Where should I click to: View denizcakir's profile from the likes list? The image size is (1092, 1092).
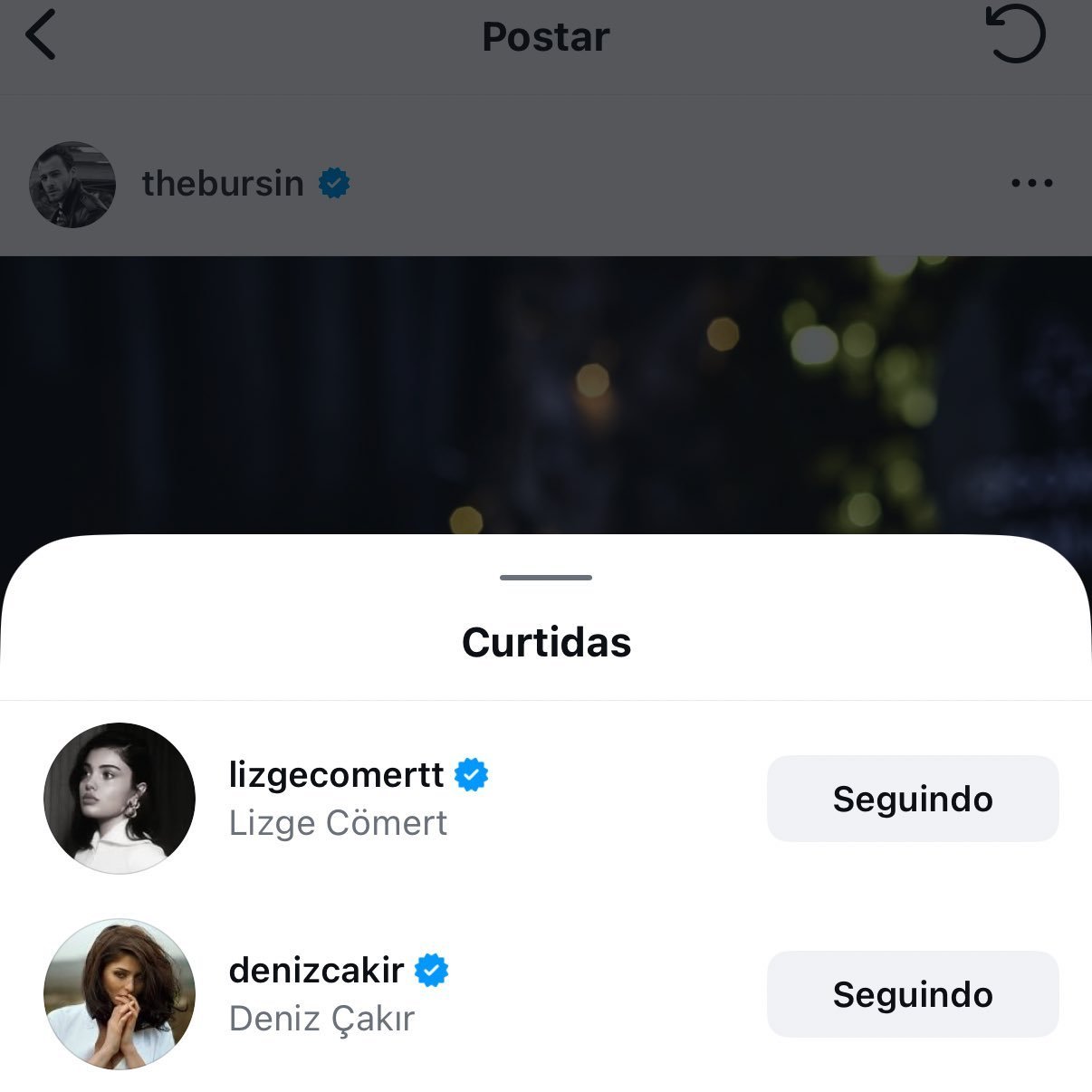(316, 971)
